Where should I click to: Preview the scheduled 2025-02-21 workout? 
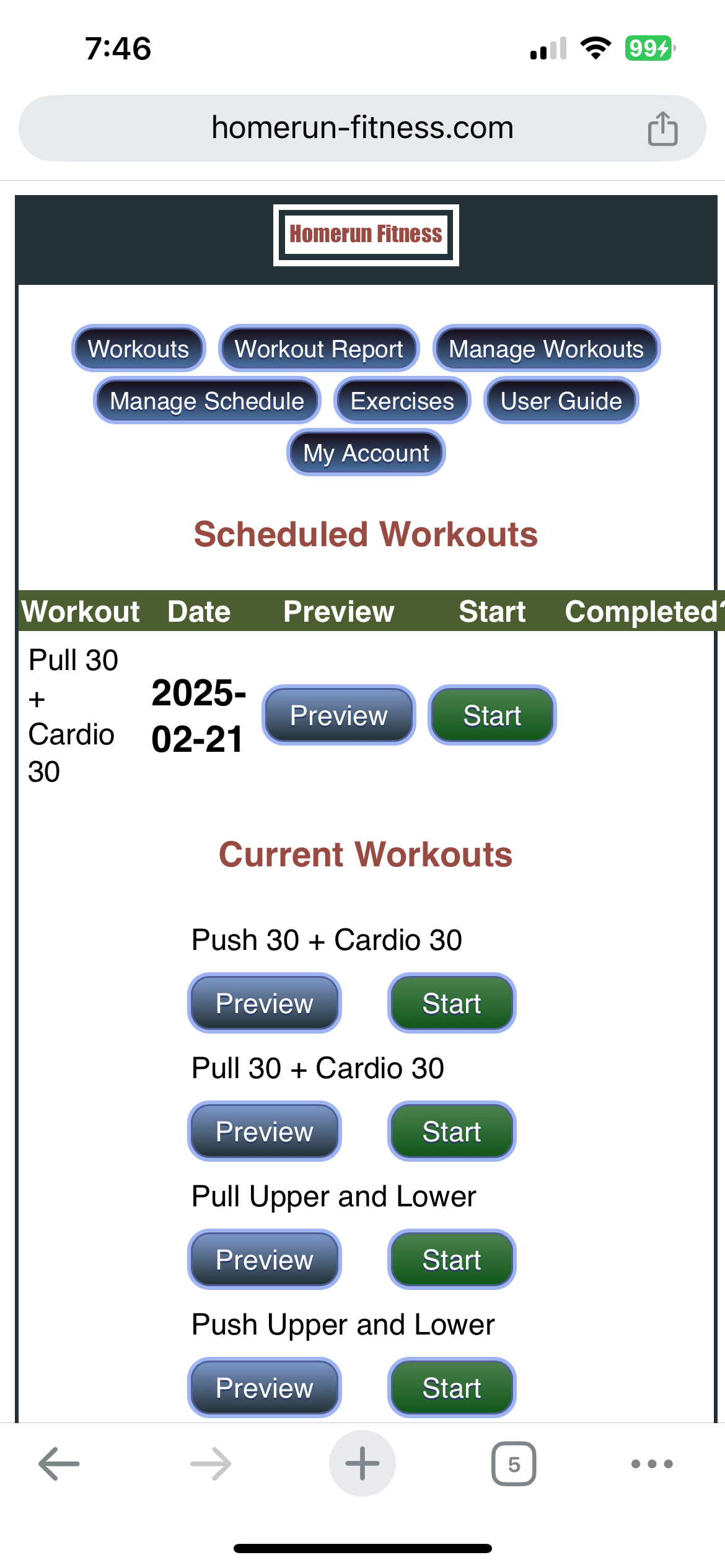pos(338,715)
